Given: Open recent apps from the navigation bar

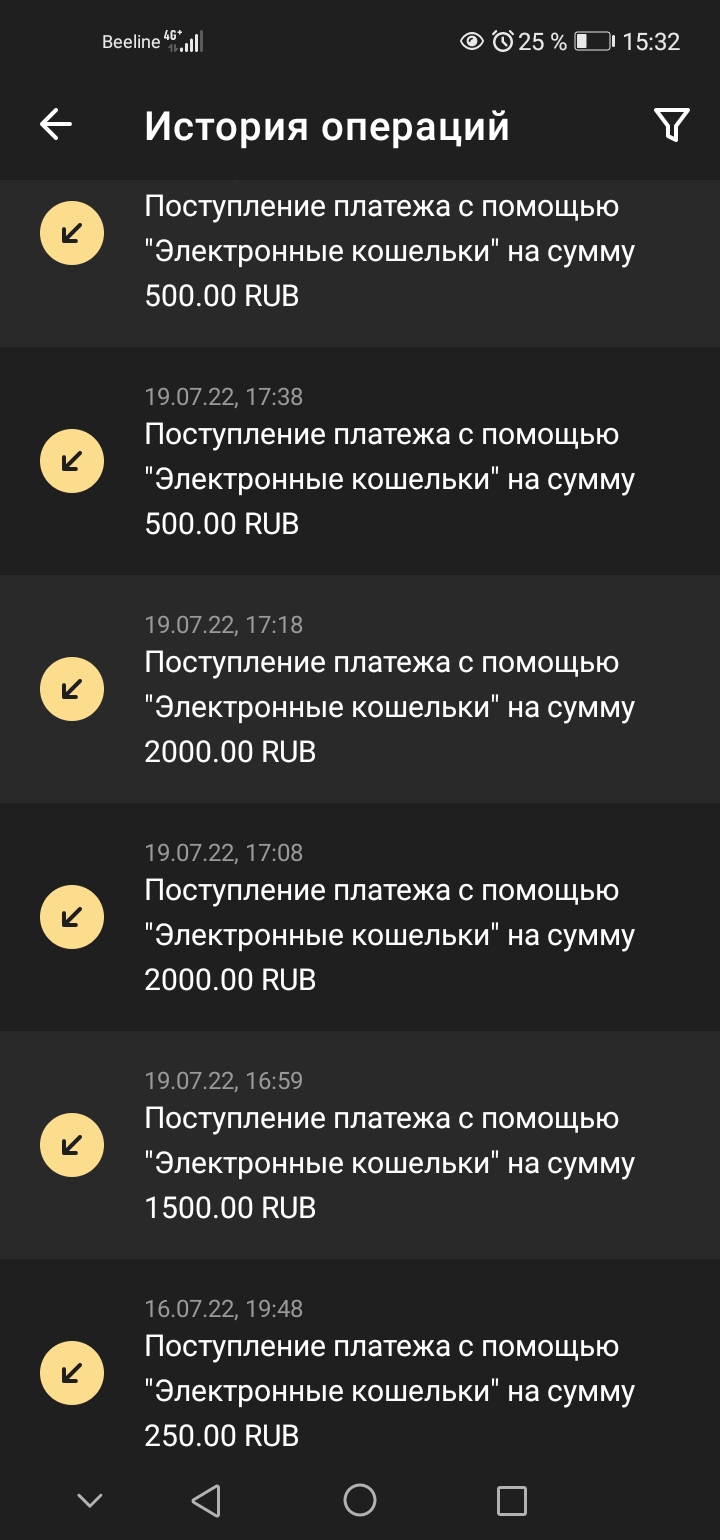Looking at the screenshot, I should pos(511,1499).
